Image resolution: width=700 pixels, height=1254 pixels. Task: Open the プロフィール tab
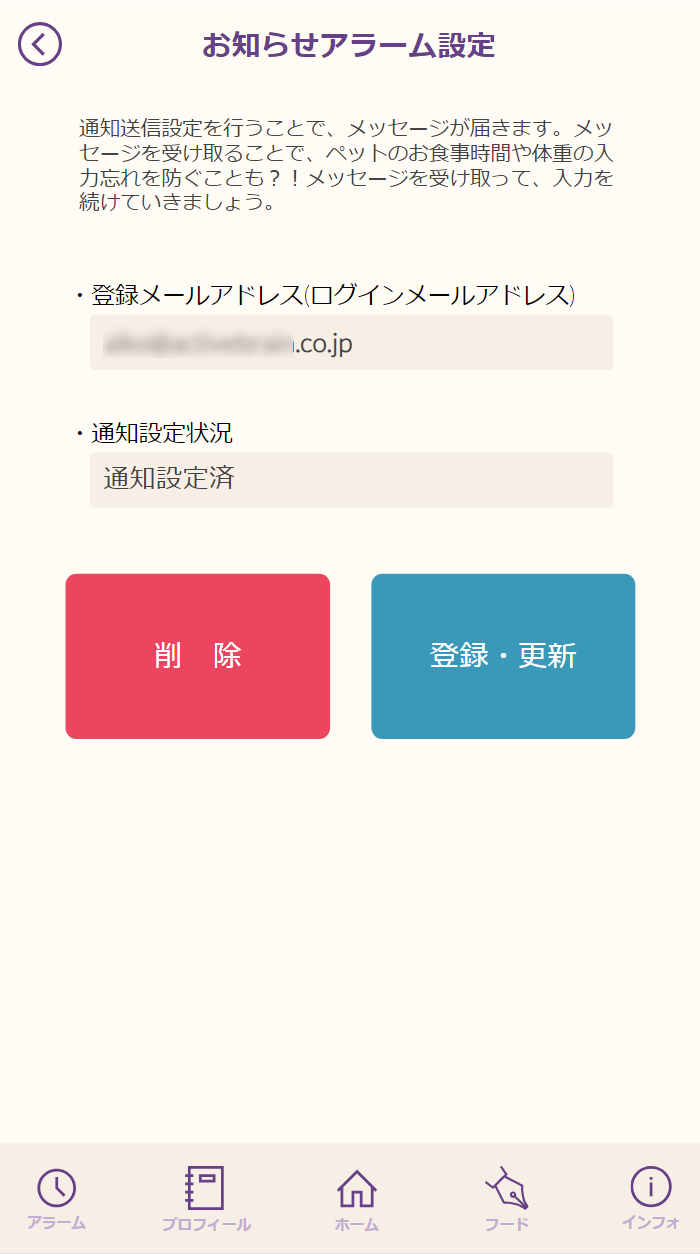tap(206, 1198)
